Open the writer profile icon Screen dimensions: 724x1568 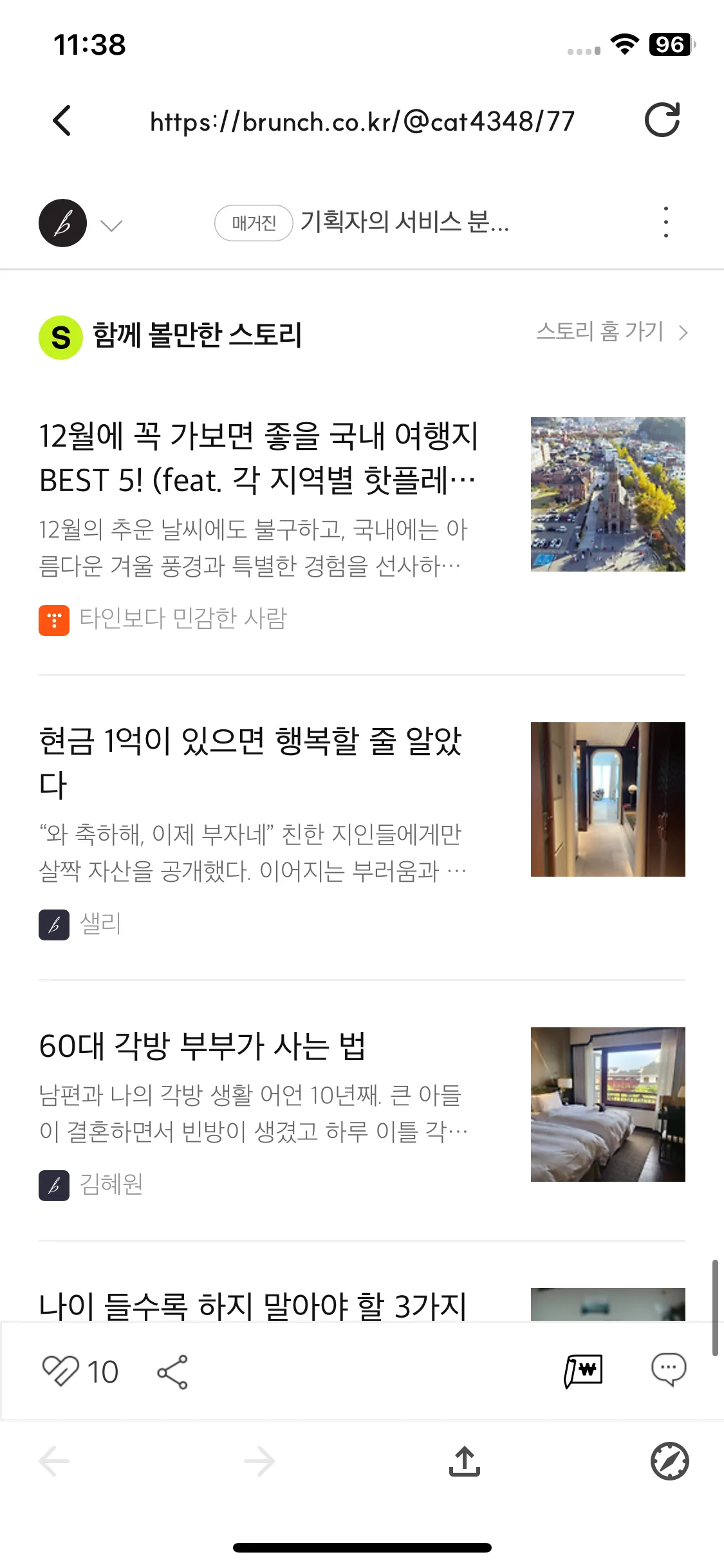(x=62, y=223)
